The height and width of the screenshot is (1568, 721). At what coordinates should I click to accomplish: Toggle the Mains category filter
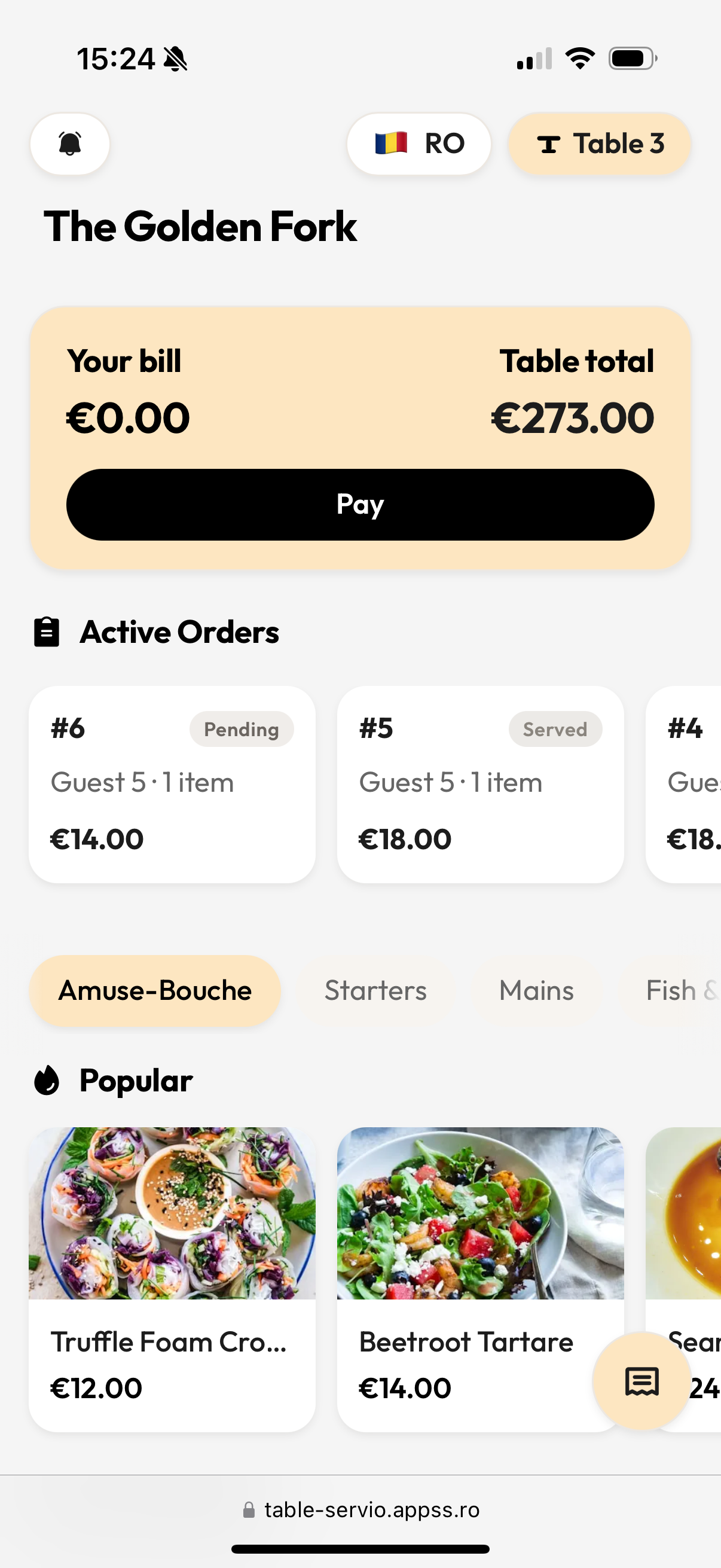tap(536, 990)
